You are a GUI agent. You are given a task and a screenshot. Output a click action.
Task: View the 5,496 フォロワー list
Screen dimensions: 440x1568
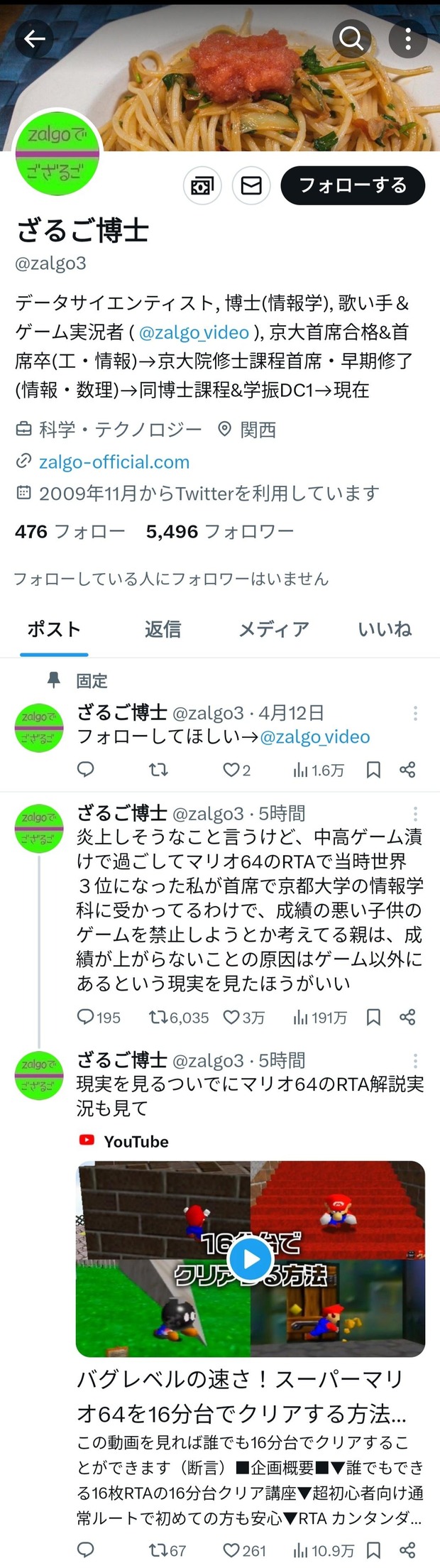click(x=219, y=531)
